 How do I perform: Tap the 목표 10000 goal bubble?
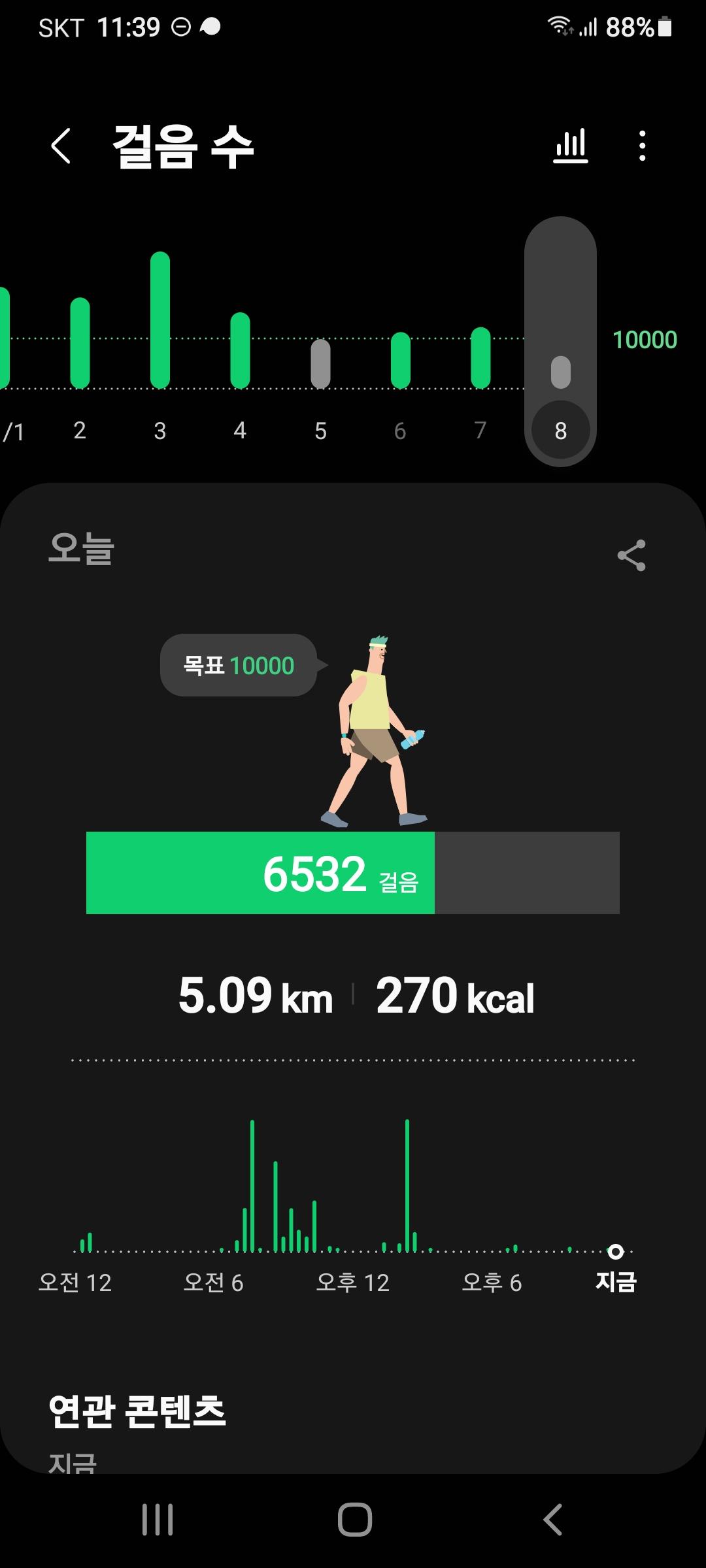[x=239, y=665]
